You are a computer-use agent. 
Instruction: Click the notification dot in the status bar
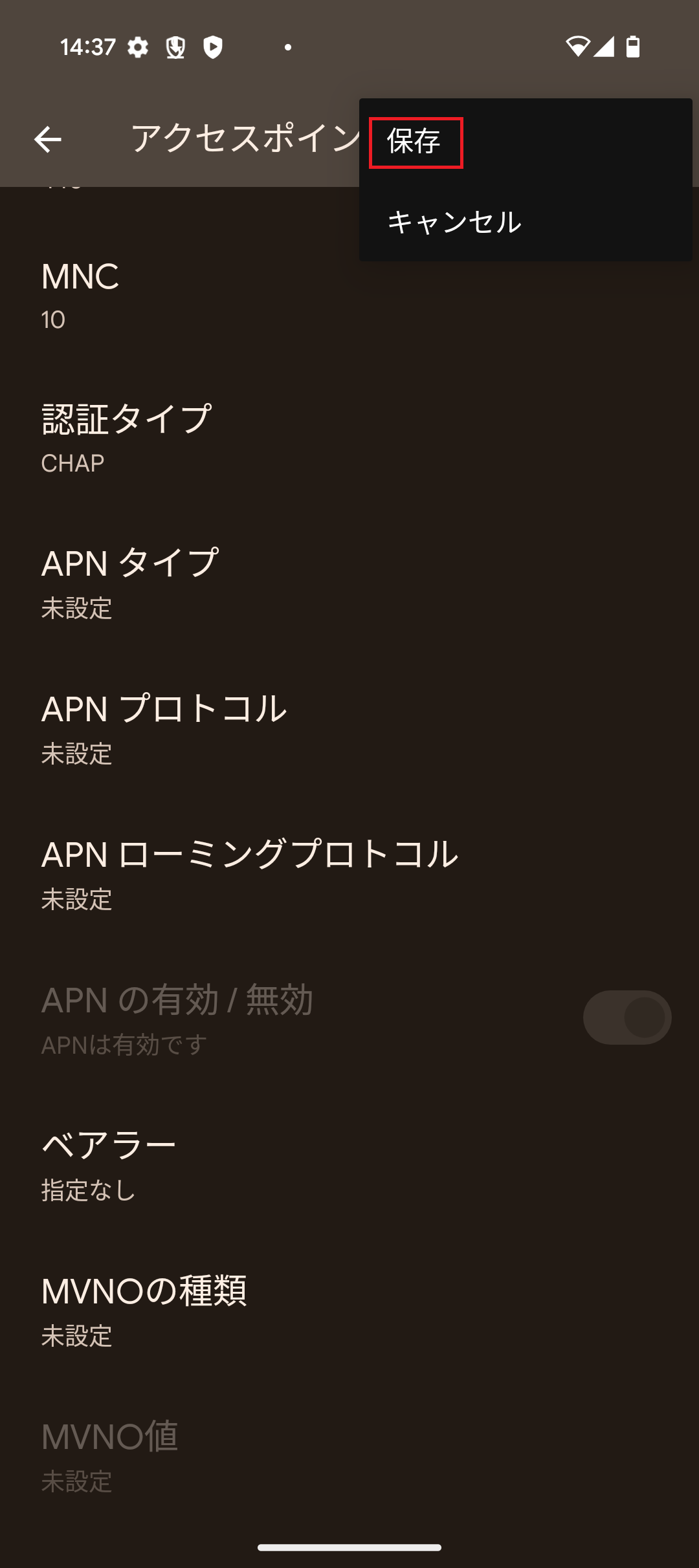287,46
